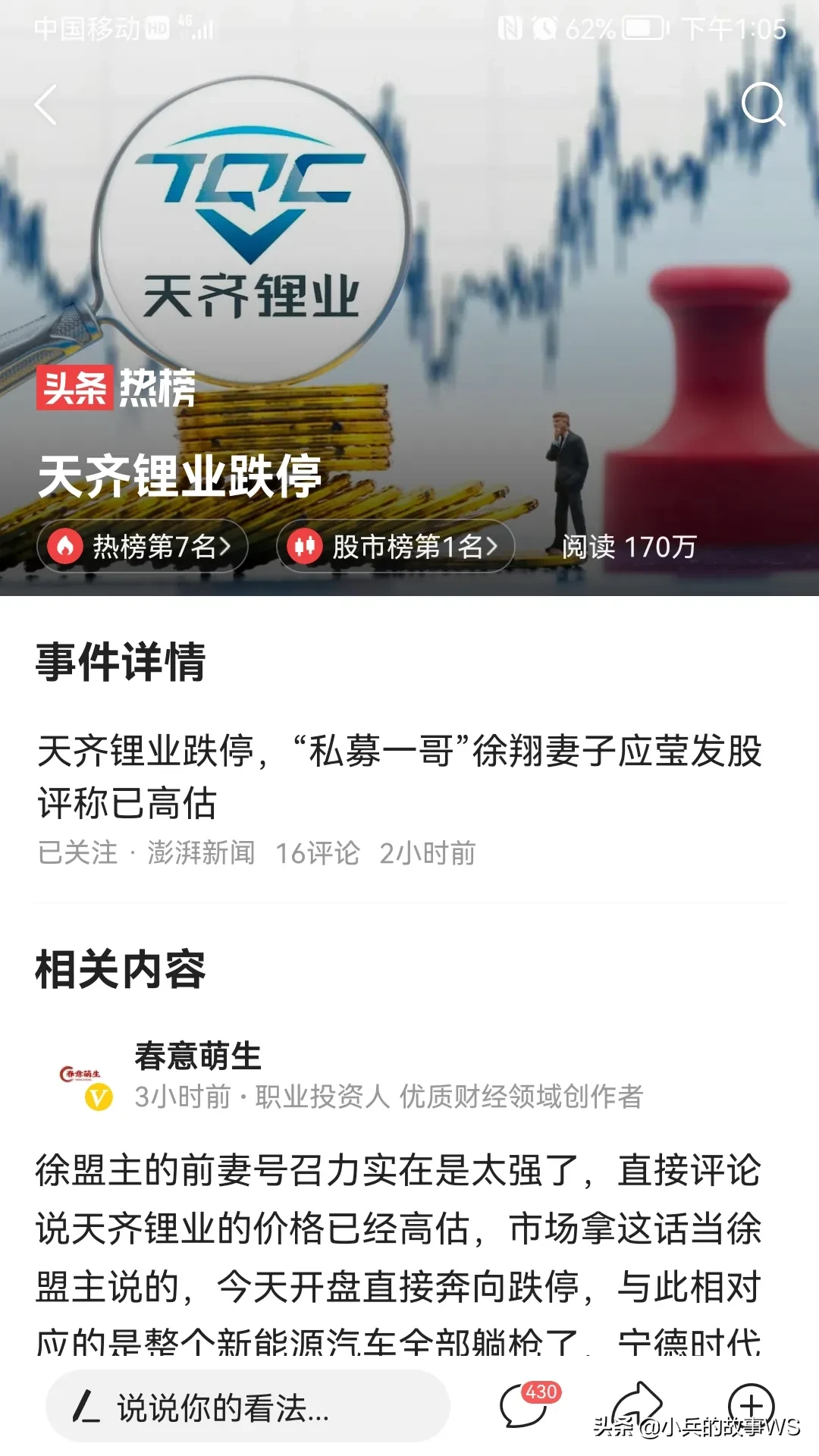Open the article about 天齐锂业跌停 from 澎湃新闻

(x=399, y=777)
